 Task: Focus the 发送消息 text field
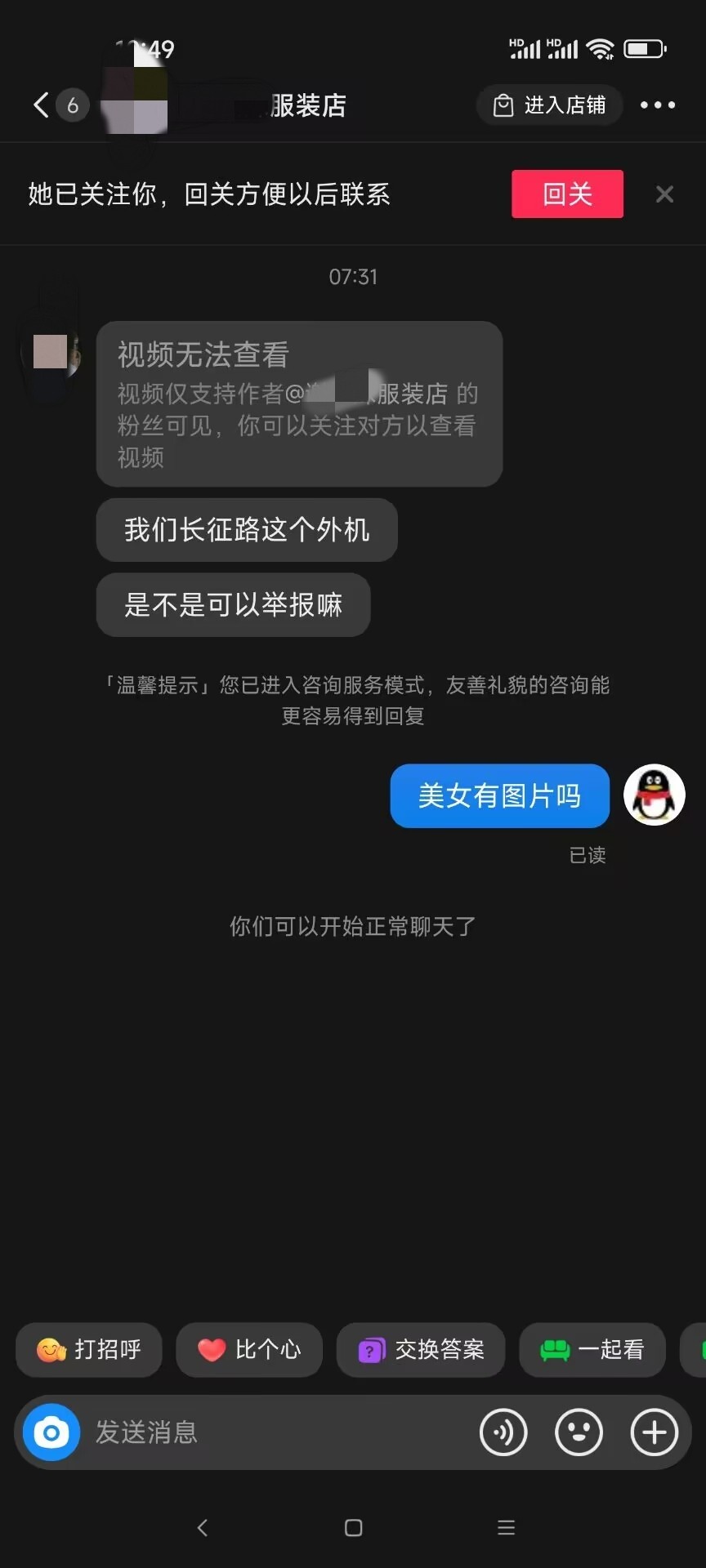pyautogui.click(x=278, y=1432)
